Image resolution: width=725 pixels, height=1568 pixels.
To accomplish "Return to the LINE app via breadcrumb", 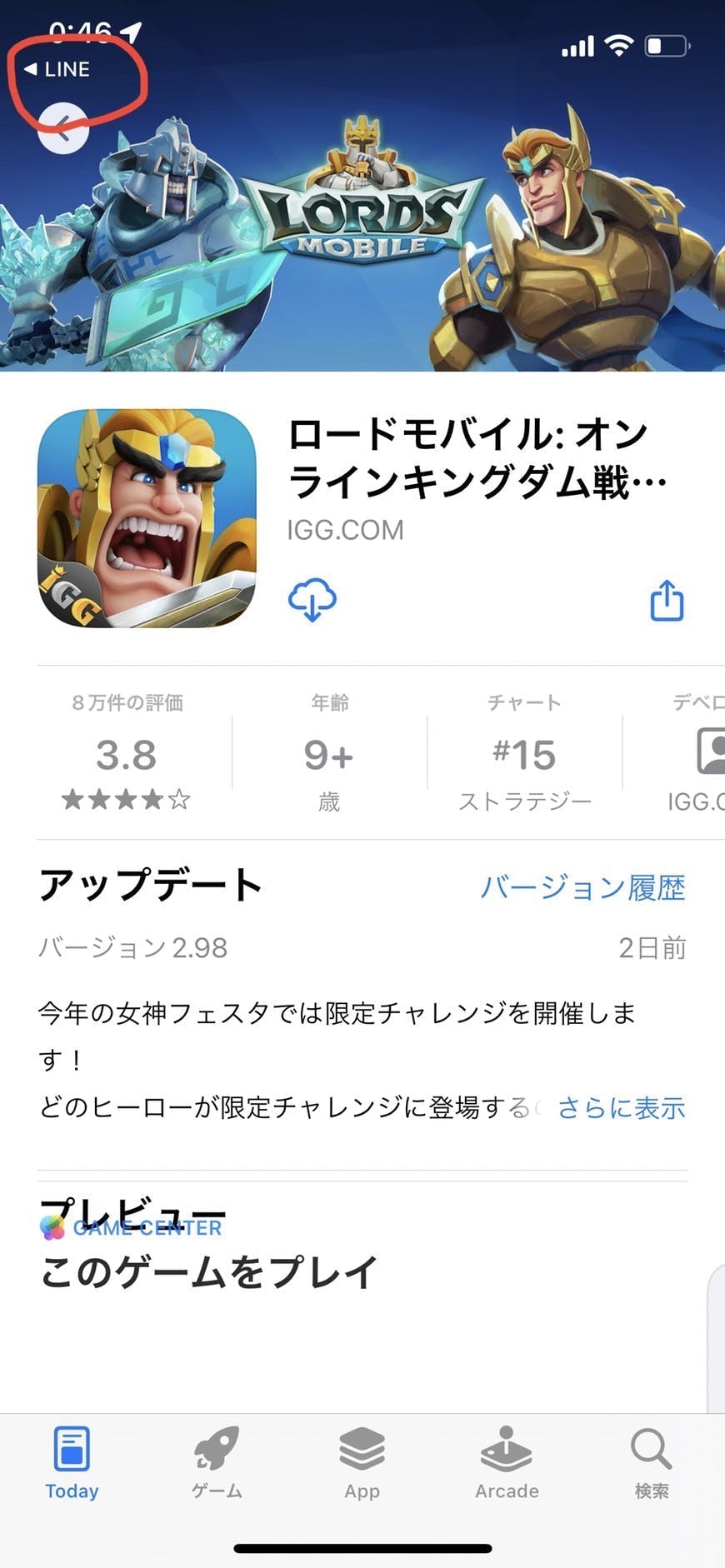I will click(57, 69).
